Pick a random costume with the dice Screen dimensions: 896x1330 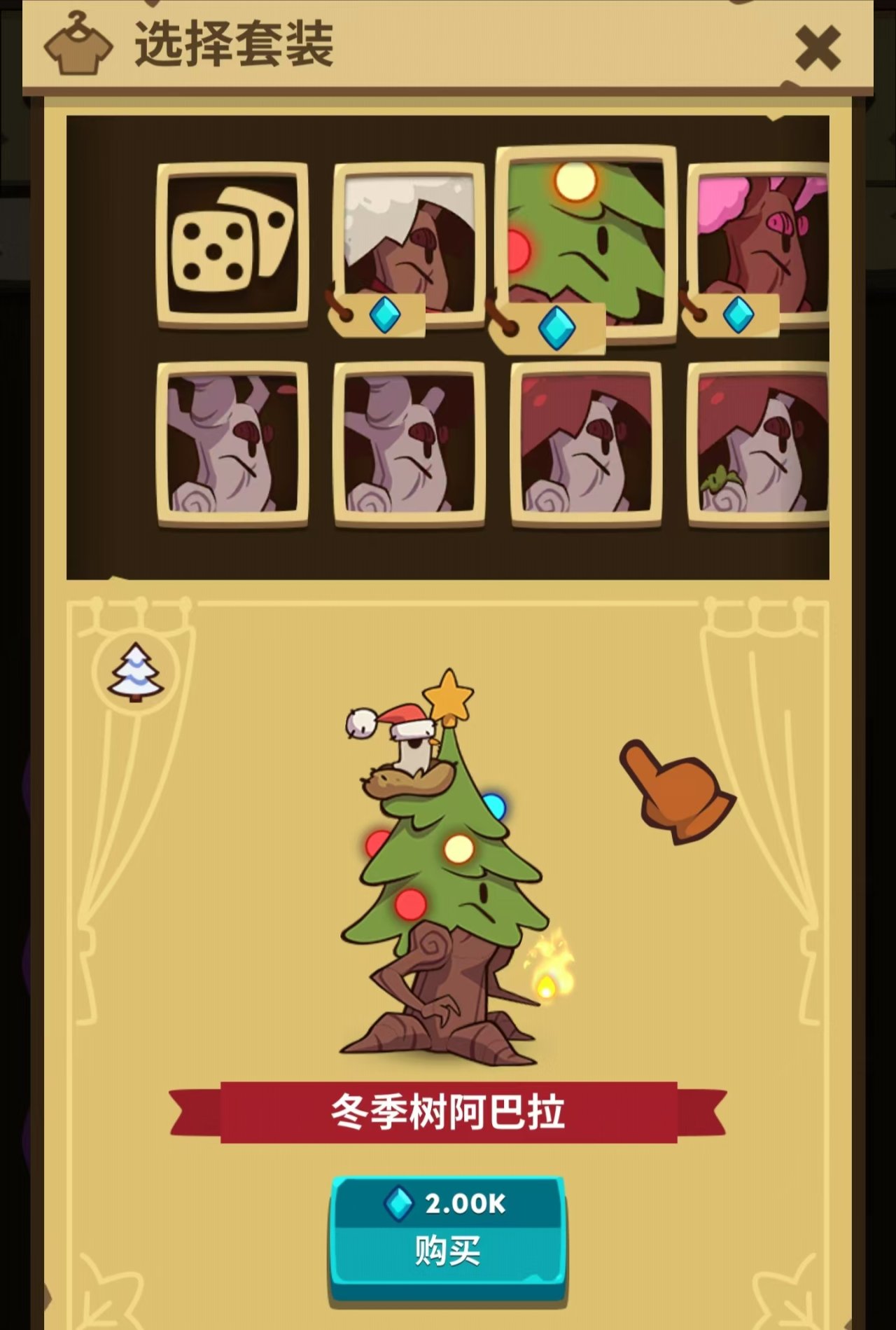click(232, 244)
